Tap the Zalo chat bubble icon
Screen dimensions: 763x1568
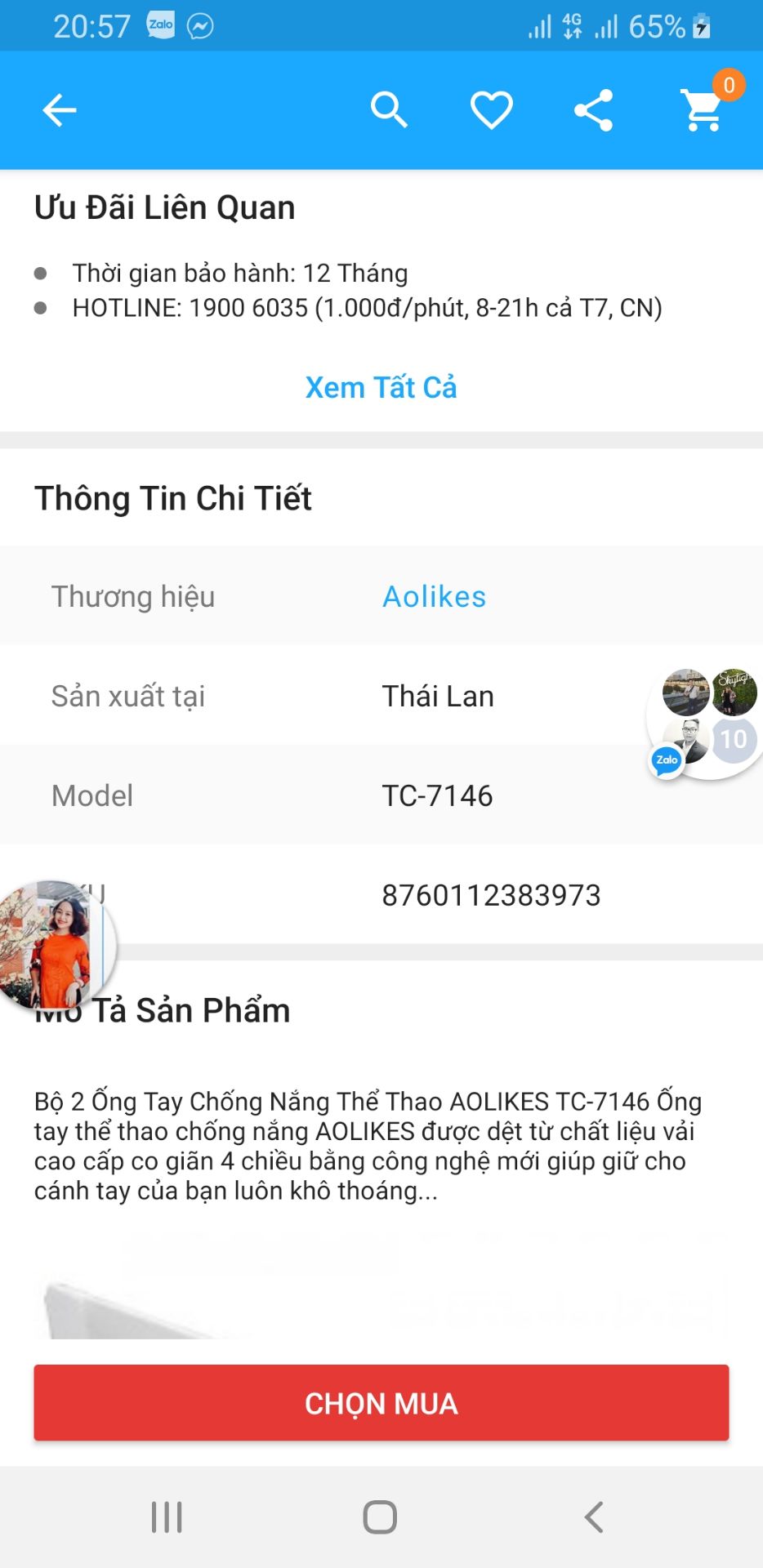click(667, 761)
